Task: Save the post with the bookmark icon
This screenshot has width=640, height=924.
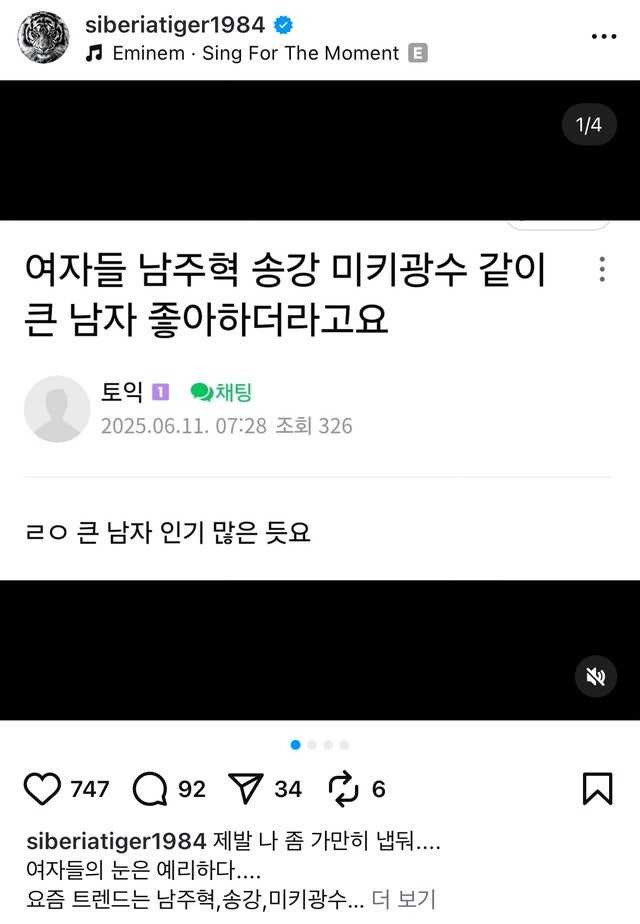Action: (x=597, y=789)
